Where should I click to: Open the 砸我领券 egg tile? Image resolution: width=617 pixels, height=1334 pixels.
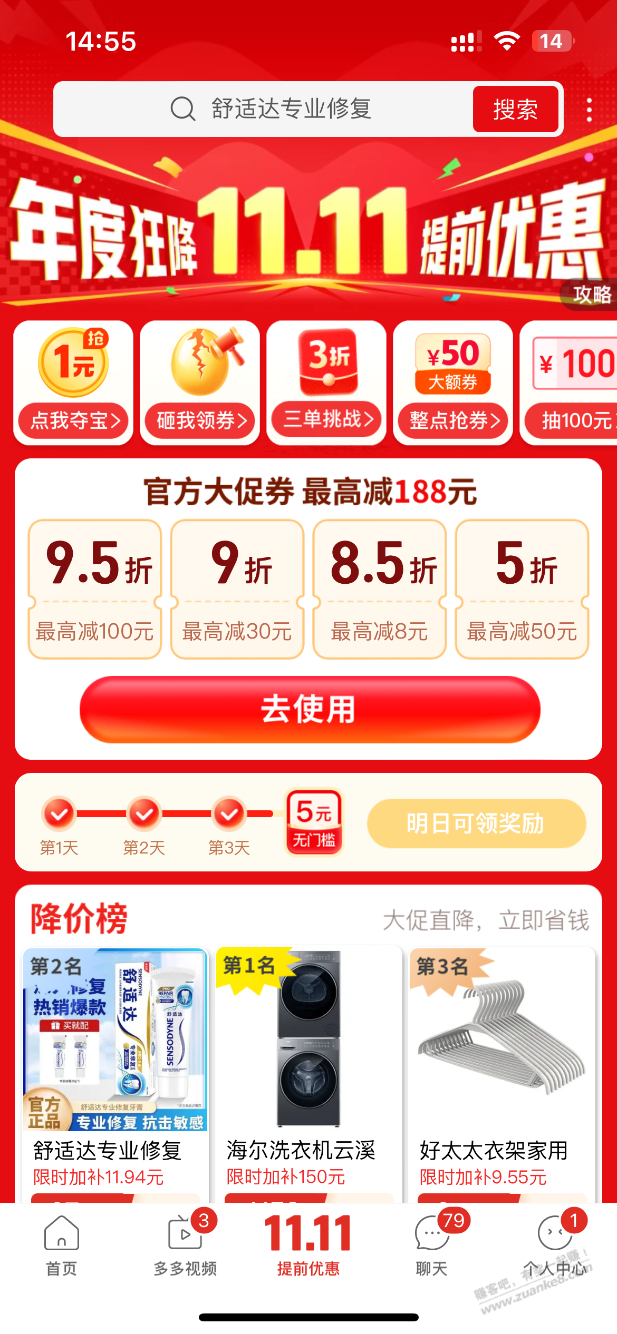pyautogui.click(x=200, y=382)
